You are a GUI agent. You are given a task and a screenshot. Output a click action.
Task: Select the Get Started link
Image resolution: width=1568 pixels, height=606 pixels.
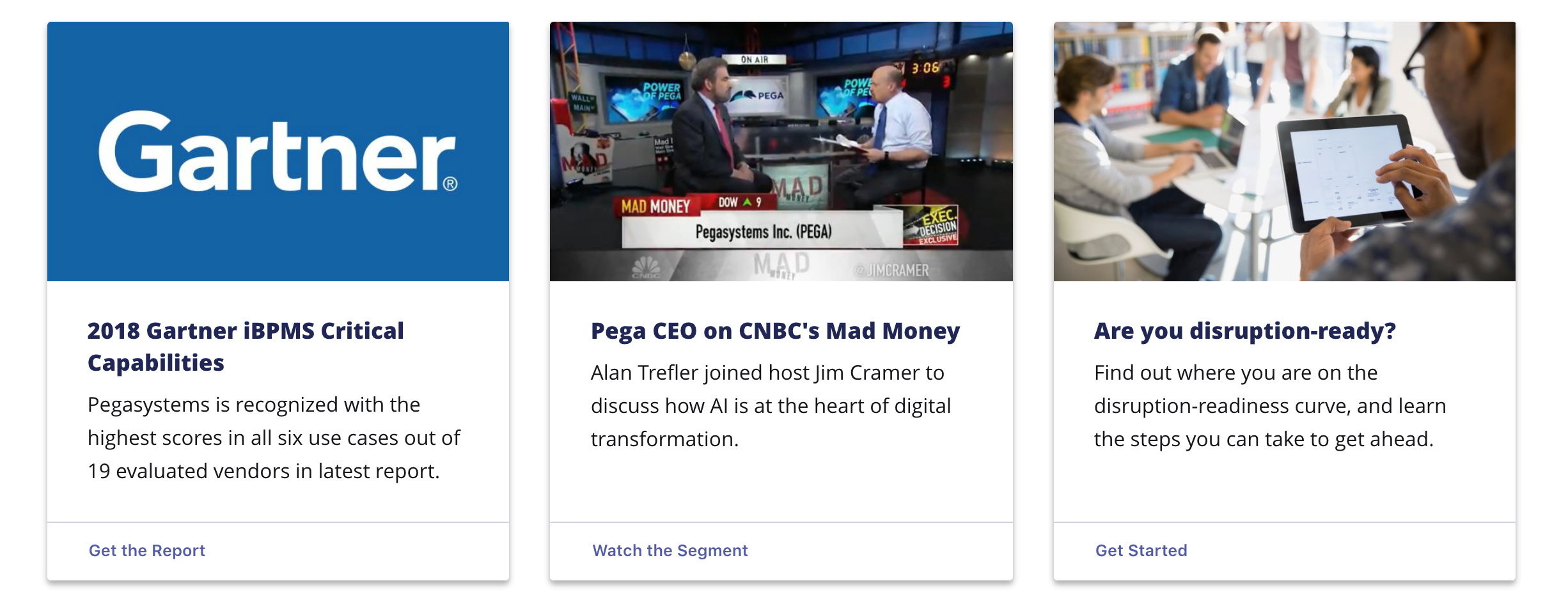(1141, 550)
